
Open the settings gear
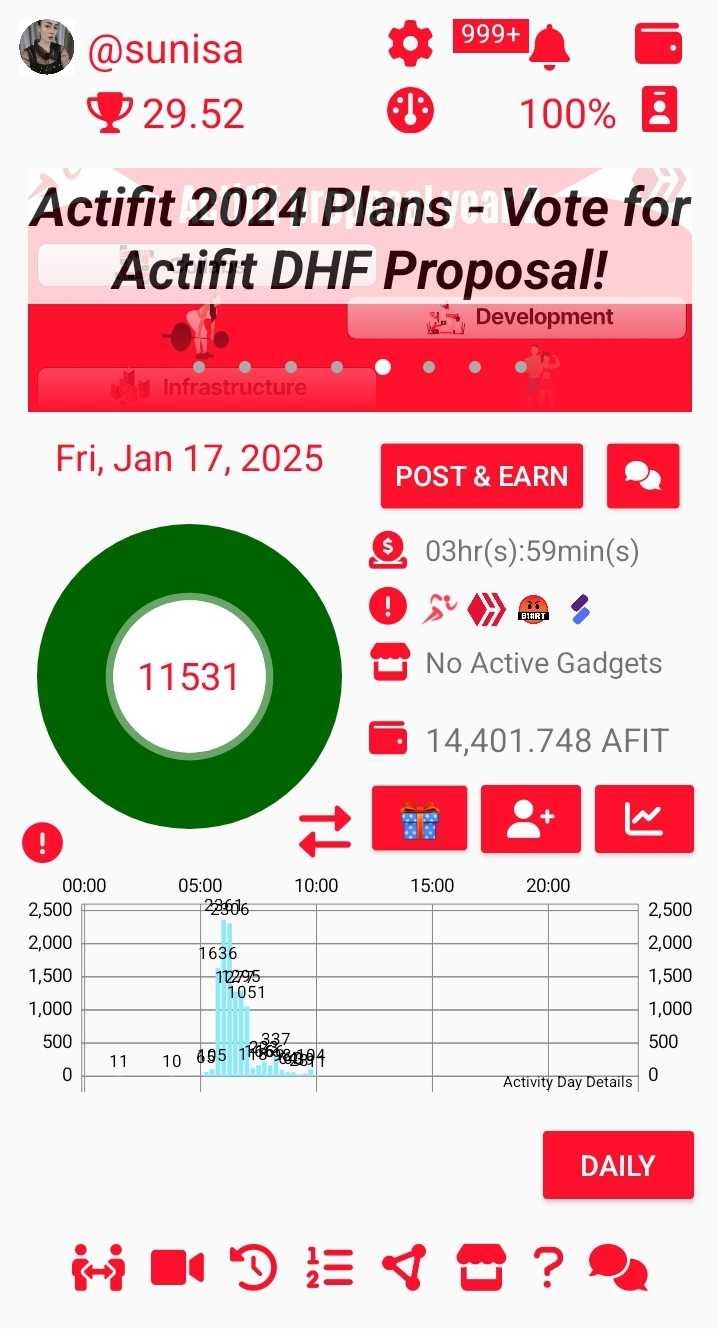click(x=410, y=45)
